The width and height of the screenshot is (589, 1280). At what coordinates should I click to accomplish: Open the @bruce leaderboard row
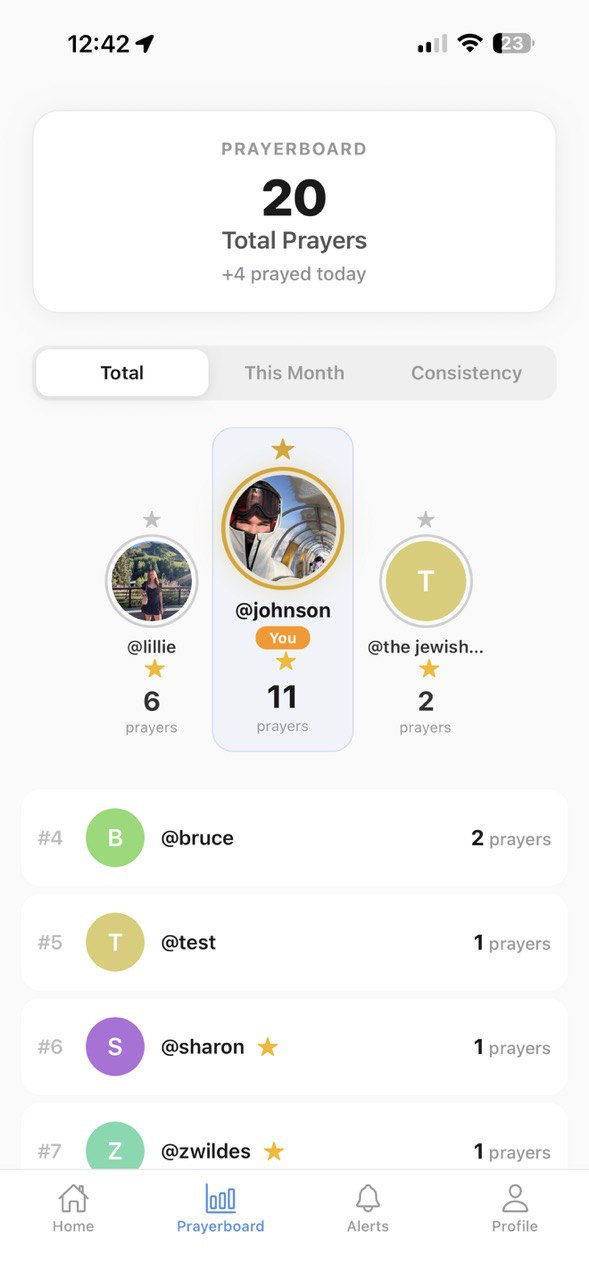pos(294,838)
